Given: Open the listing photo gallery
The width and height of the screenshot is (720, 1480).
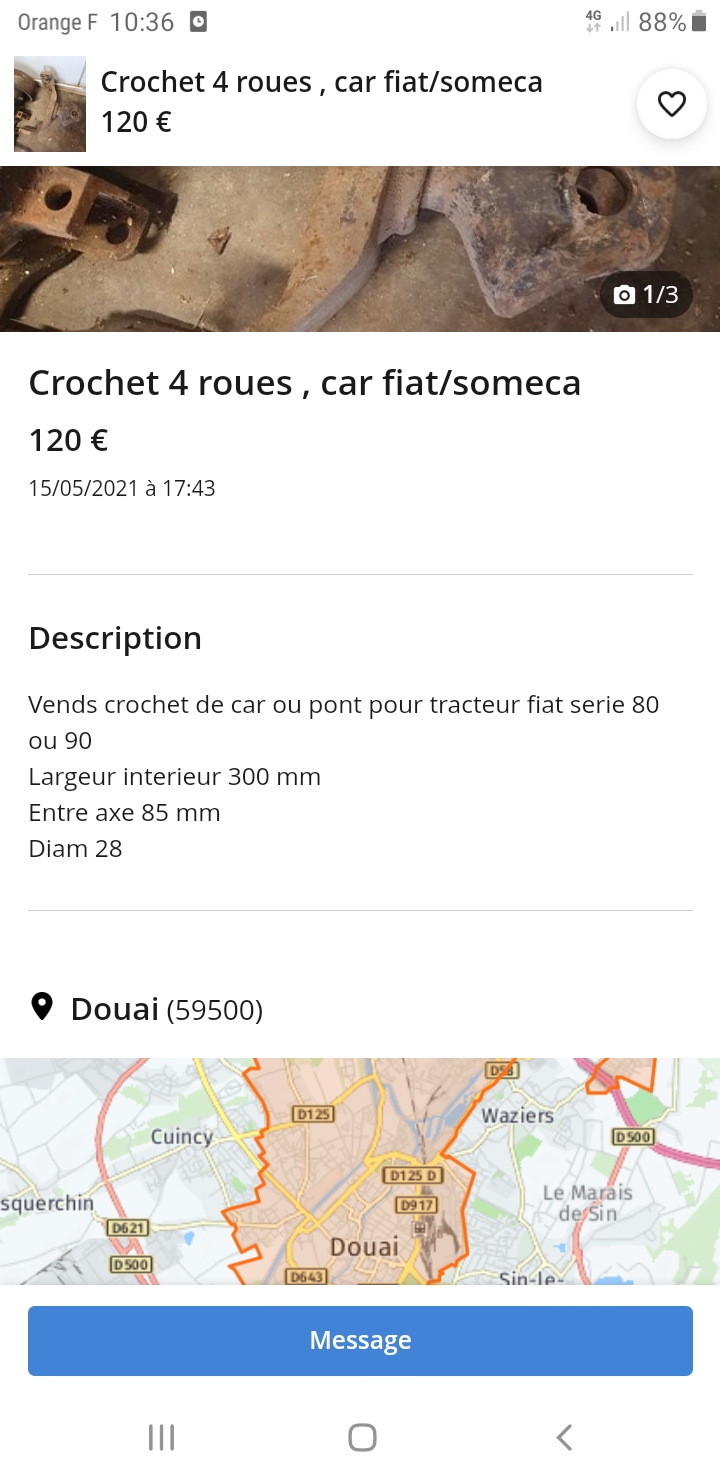Looking at the screenshot, I should coord(360,248).
